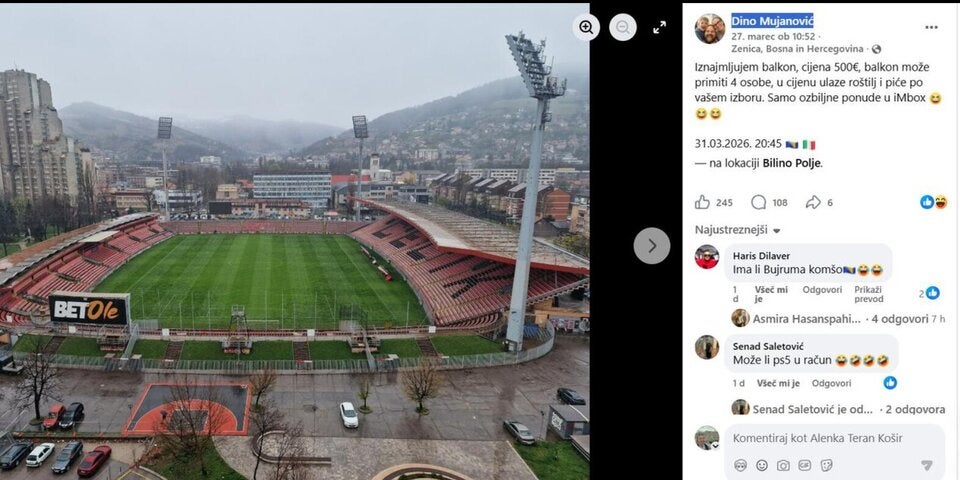Open the post options menu
Image resolution: width=960 pixels, height=480 pixels.
931,27
